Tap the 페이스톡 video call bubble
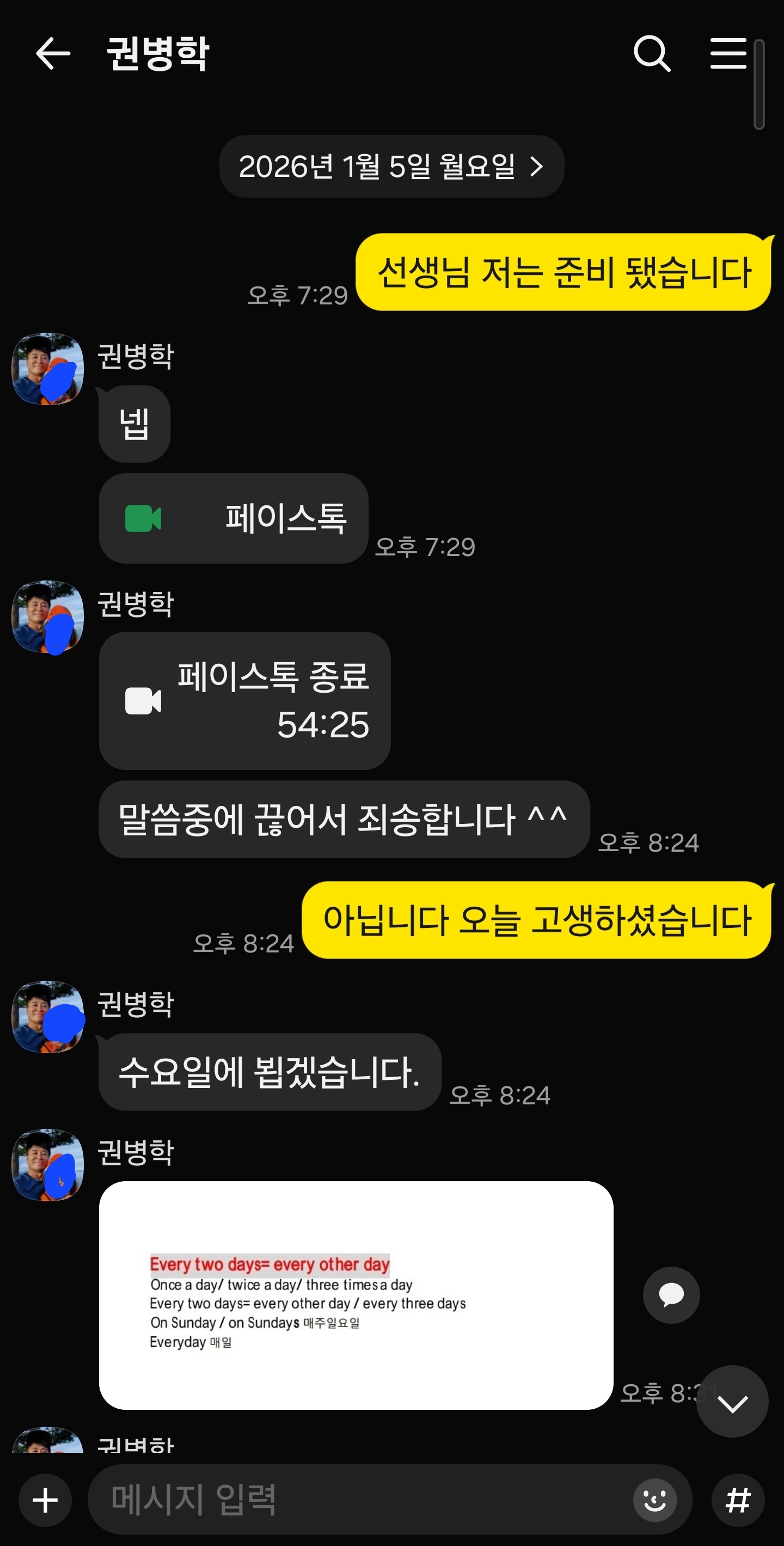 click(x=234, y=518)
